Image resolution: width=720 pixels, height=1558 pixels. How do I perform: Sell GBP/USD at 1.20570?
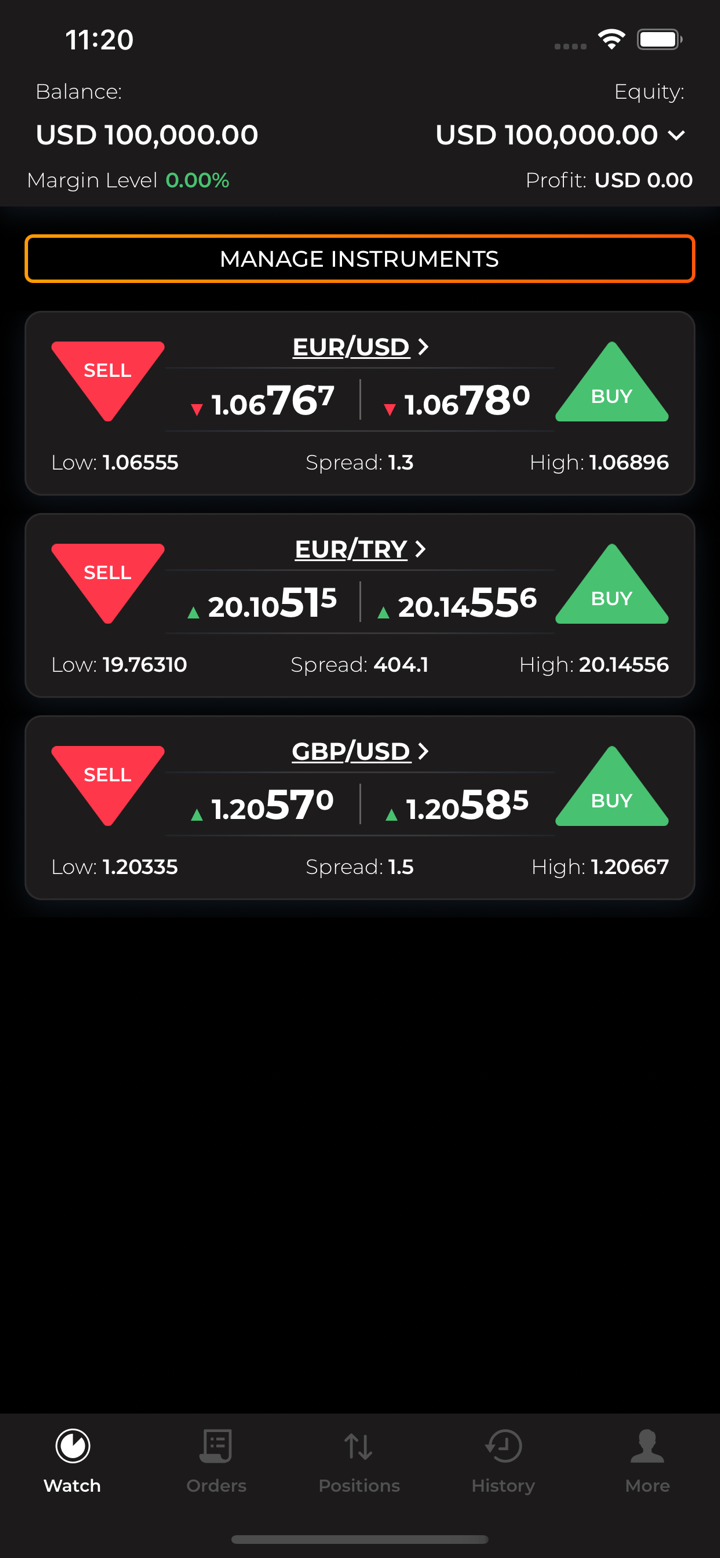coord(108,779)
